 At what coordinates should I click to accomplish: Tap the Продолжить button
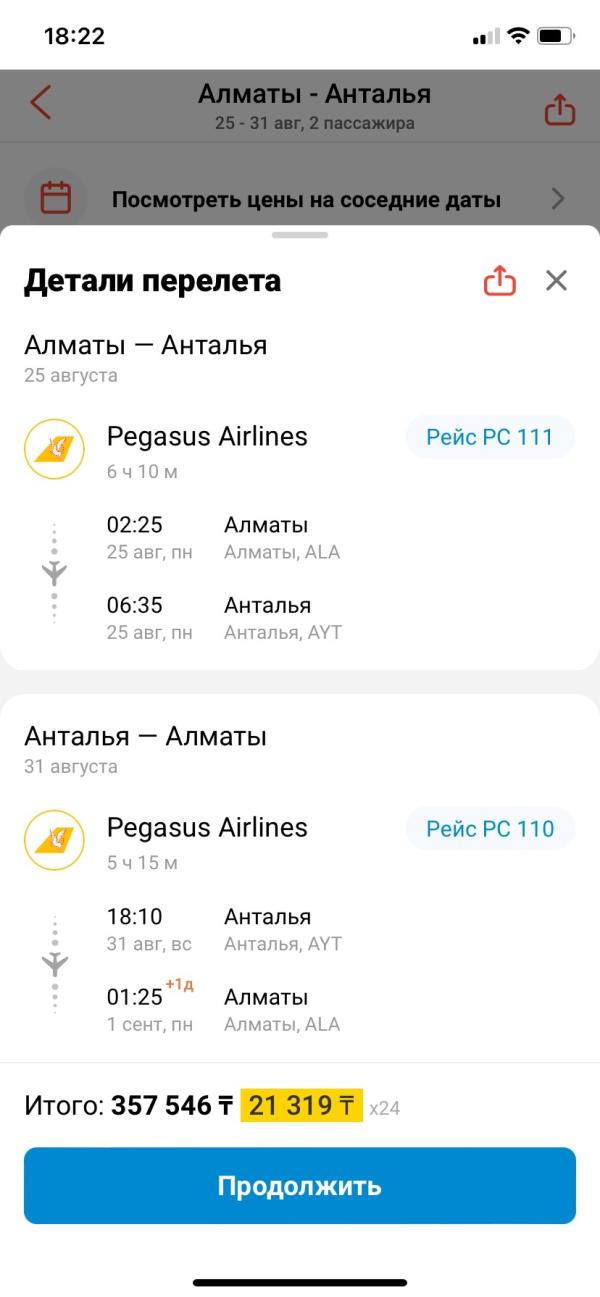(300, 1186)
